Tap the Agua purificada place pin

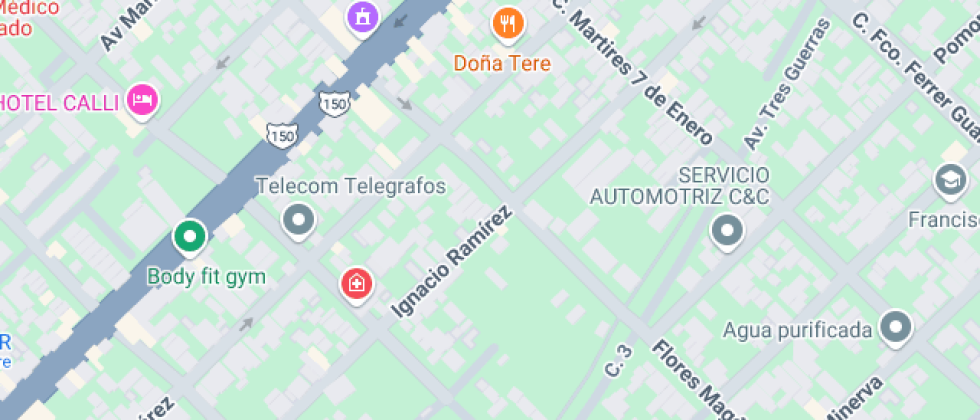click(897, 326)
